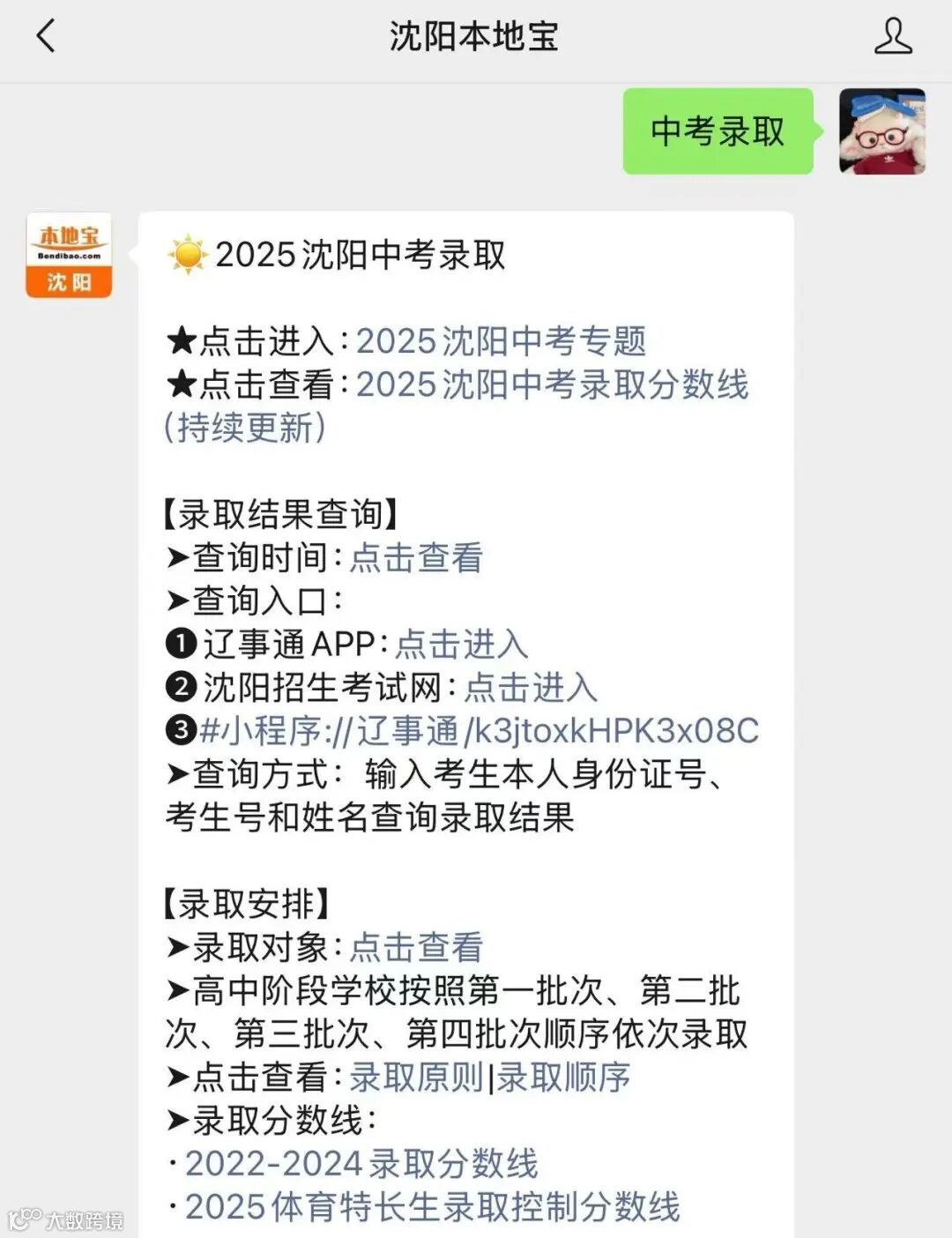View 2022-2024录取分数线 link

tap(361, 1163)
